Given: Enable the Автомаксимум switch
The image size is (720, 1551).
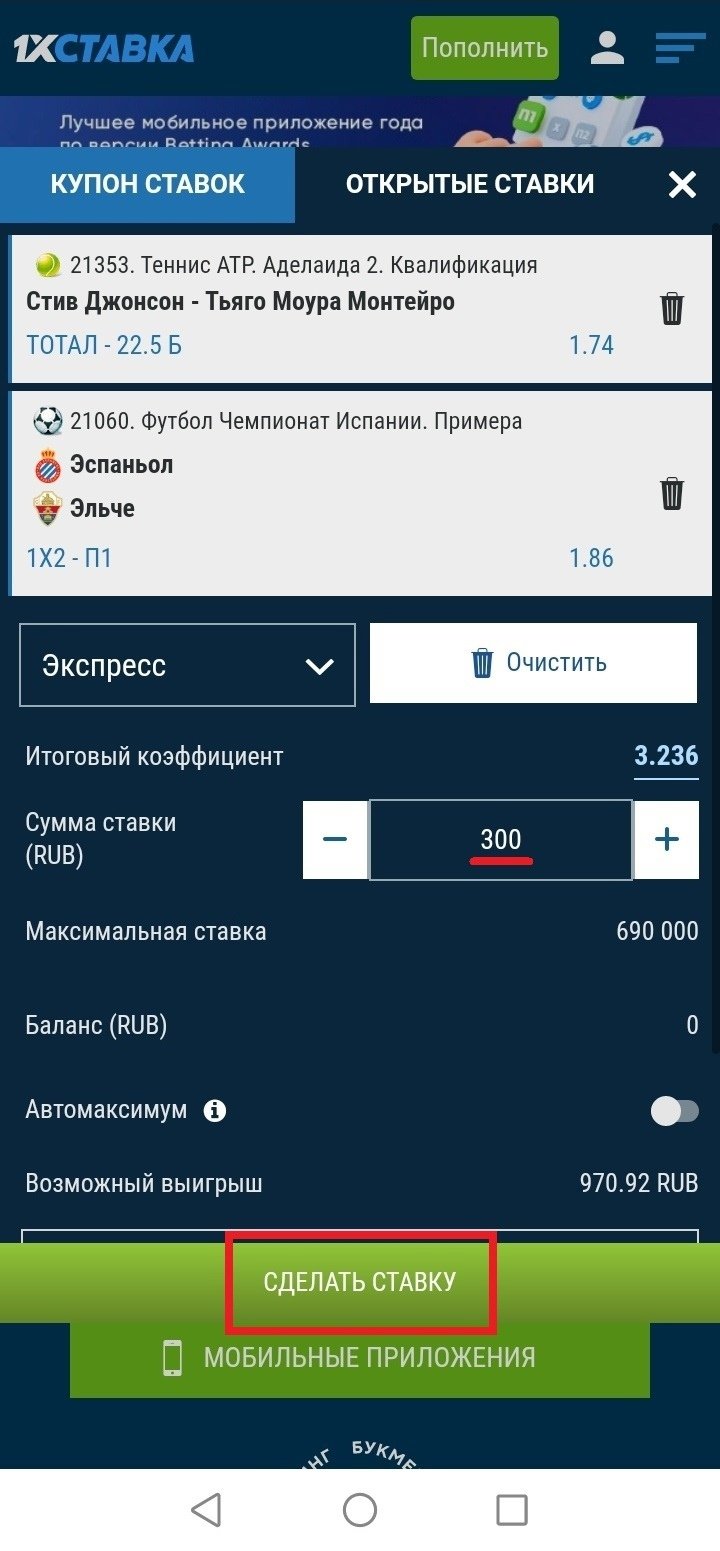Looking at the screenshot, I should (x=674, y=1110).
